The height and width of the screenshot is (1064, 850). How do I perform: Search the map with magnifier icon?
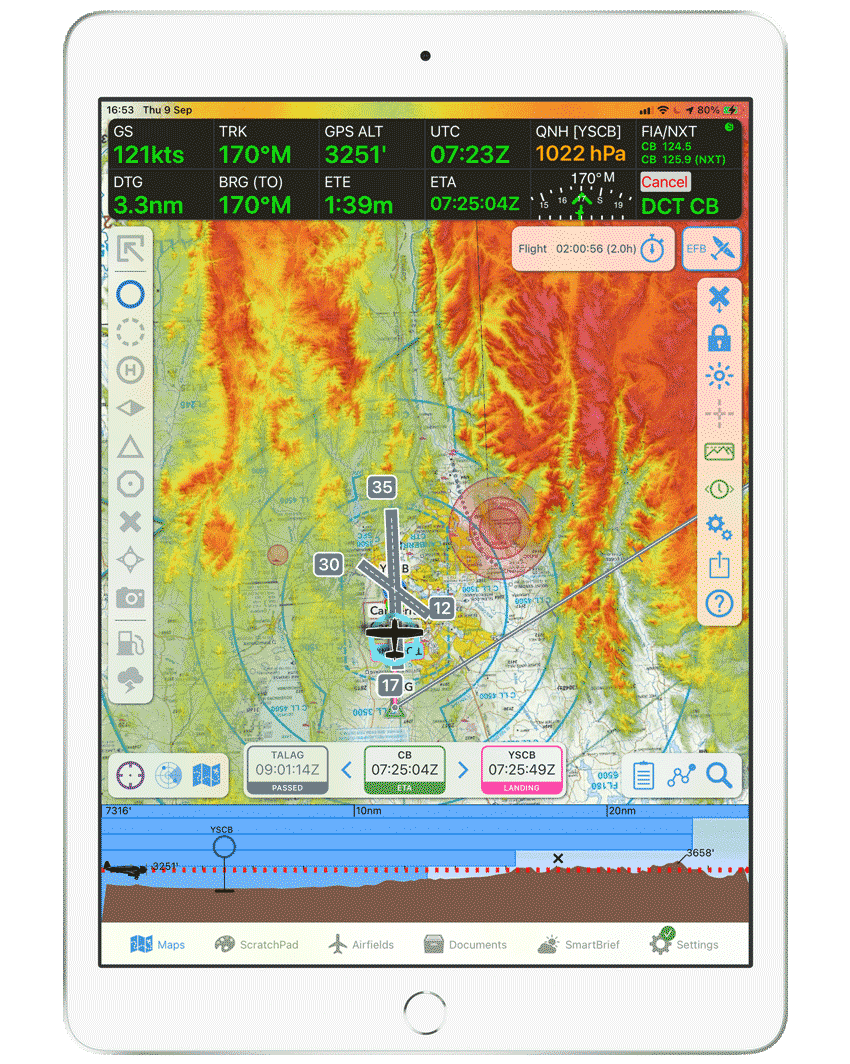718,775
